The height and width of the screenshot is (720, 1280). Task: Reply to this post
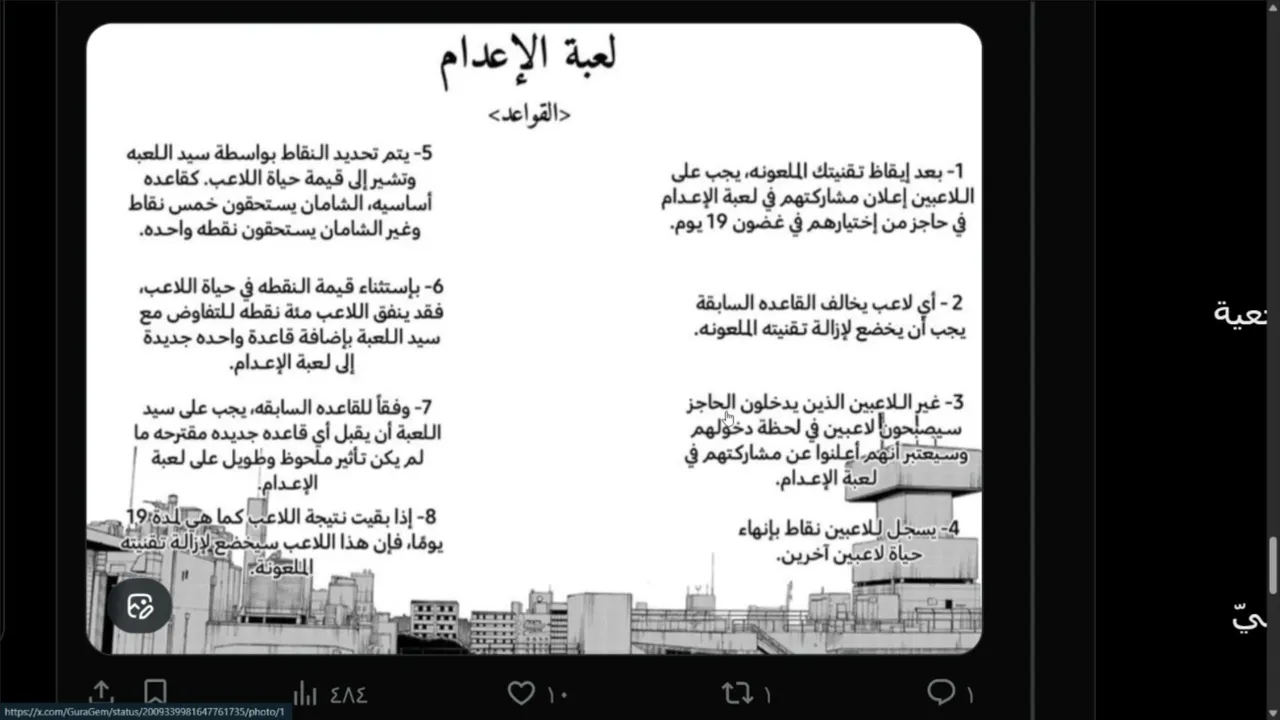(941, 692)
